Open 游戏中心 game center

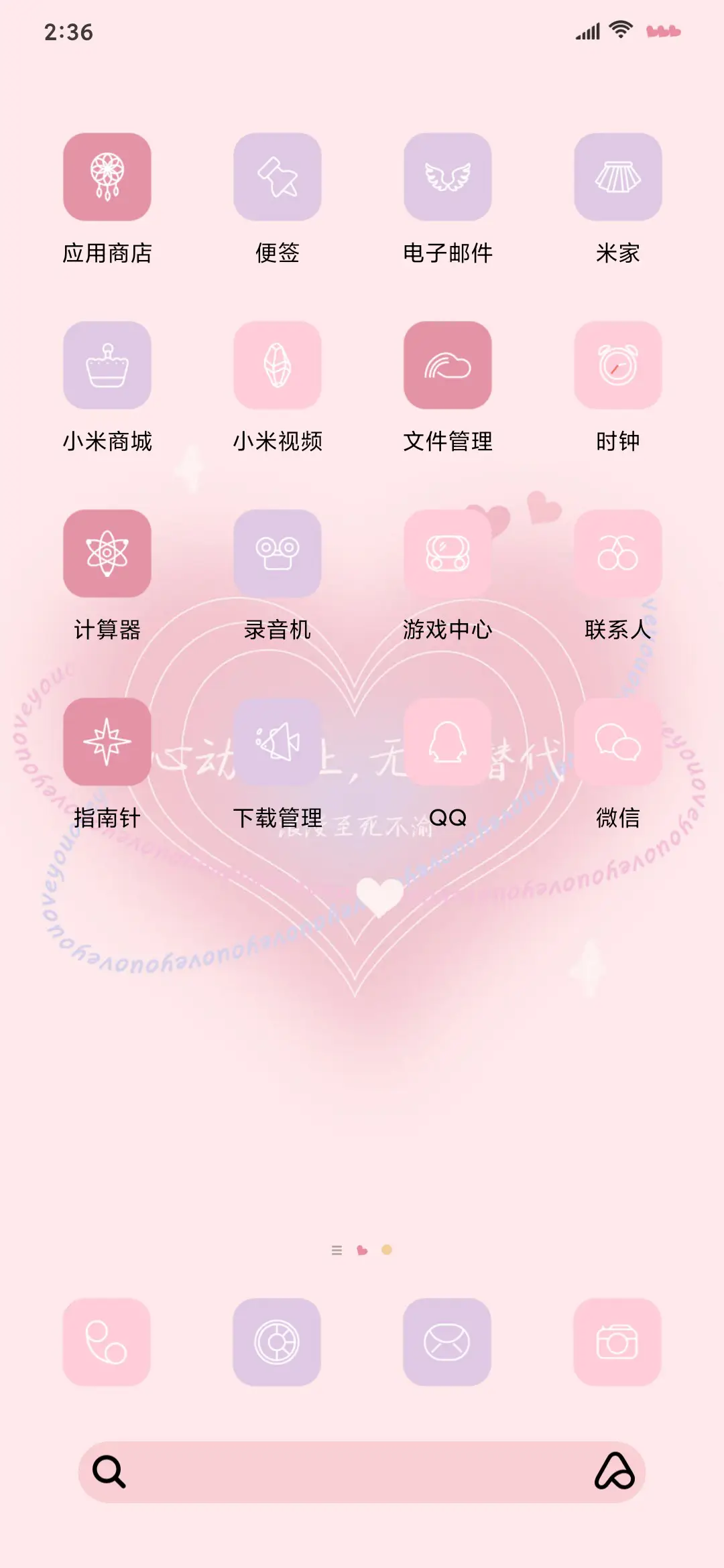tap(447, 553)
